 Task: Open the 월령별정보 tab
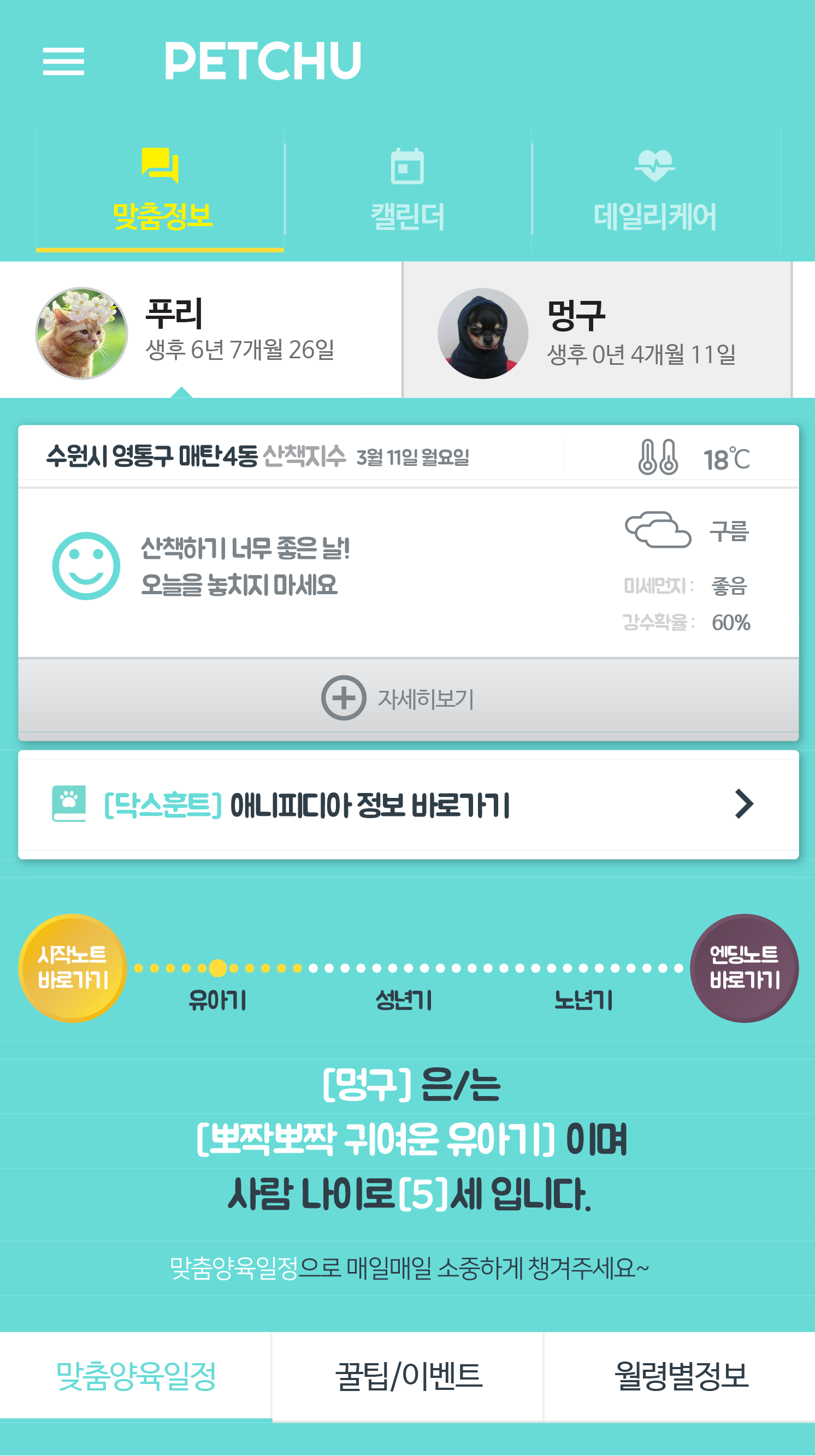click(681, 1376)
